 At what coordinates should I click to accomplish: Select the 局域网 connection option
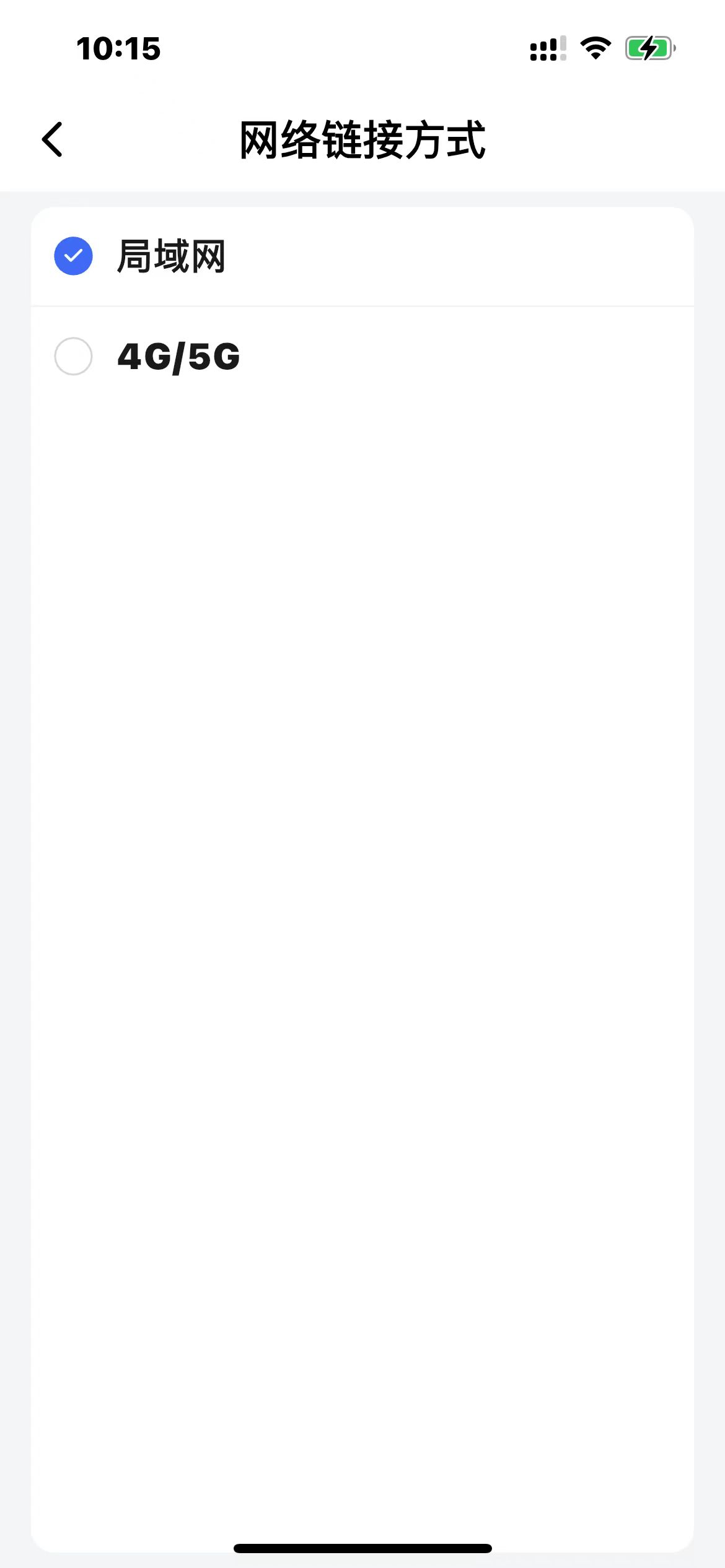coord(73,256)
